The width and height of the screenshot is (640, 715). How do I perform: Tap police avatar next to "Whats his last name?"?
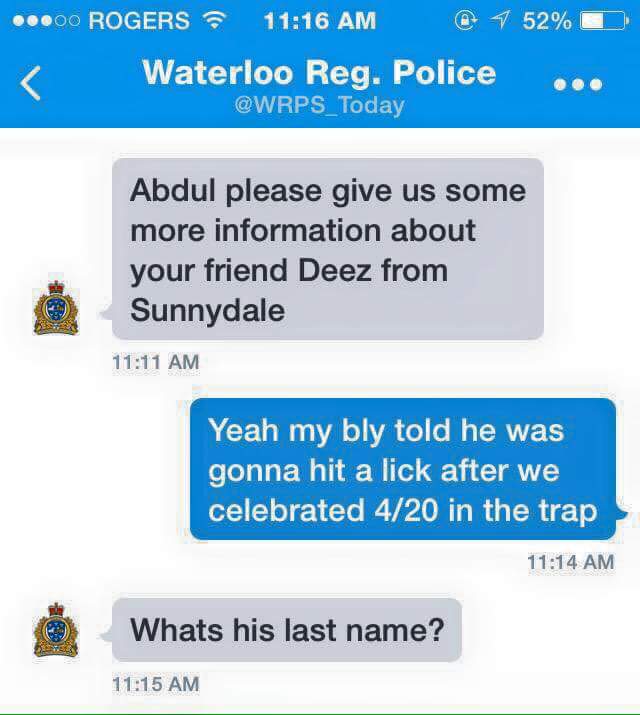coord(54,630)
